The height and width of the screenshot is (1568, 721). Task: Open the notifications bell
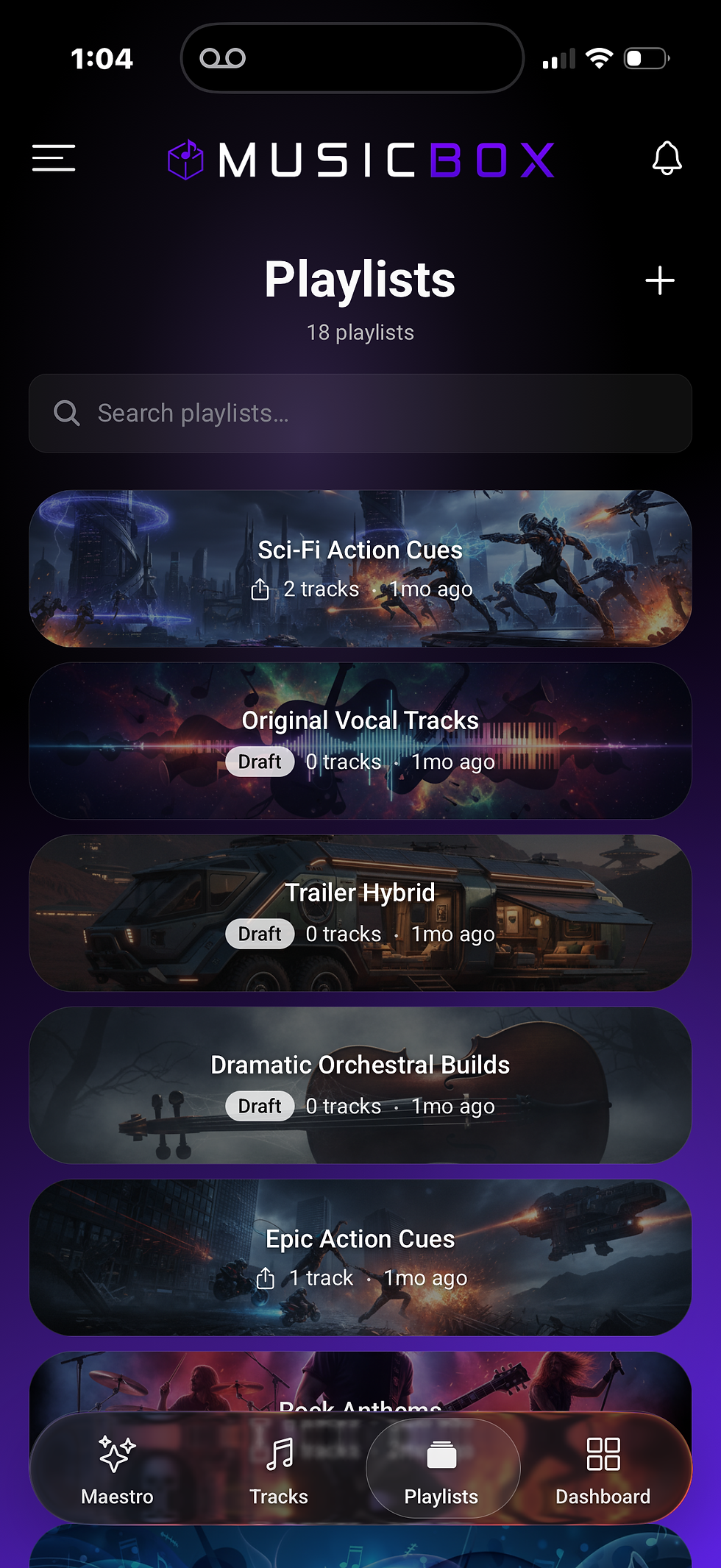pos(667,158)
